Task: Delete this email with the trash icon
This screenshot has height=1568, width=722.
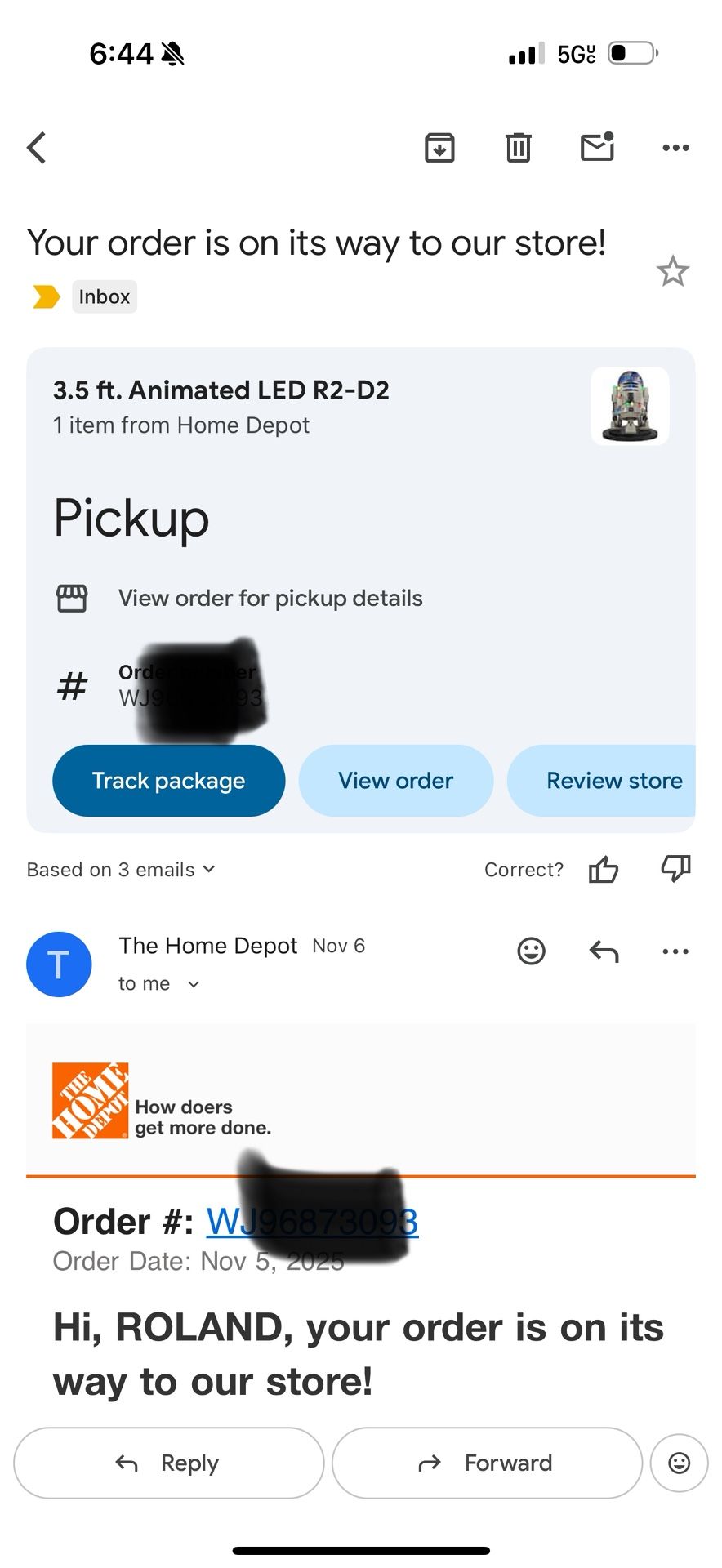Action: tap(518, 148)
